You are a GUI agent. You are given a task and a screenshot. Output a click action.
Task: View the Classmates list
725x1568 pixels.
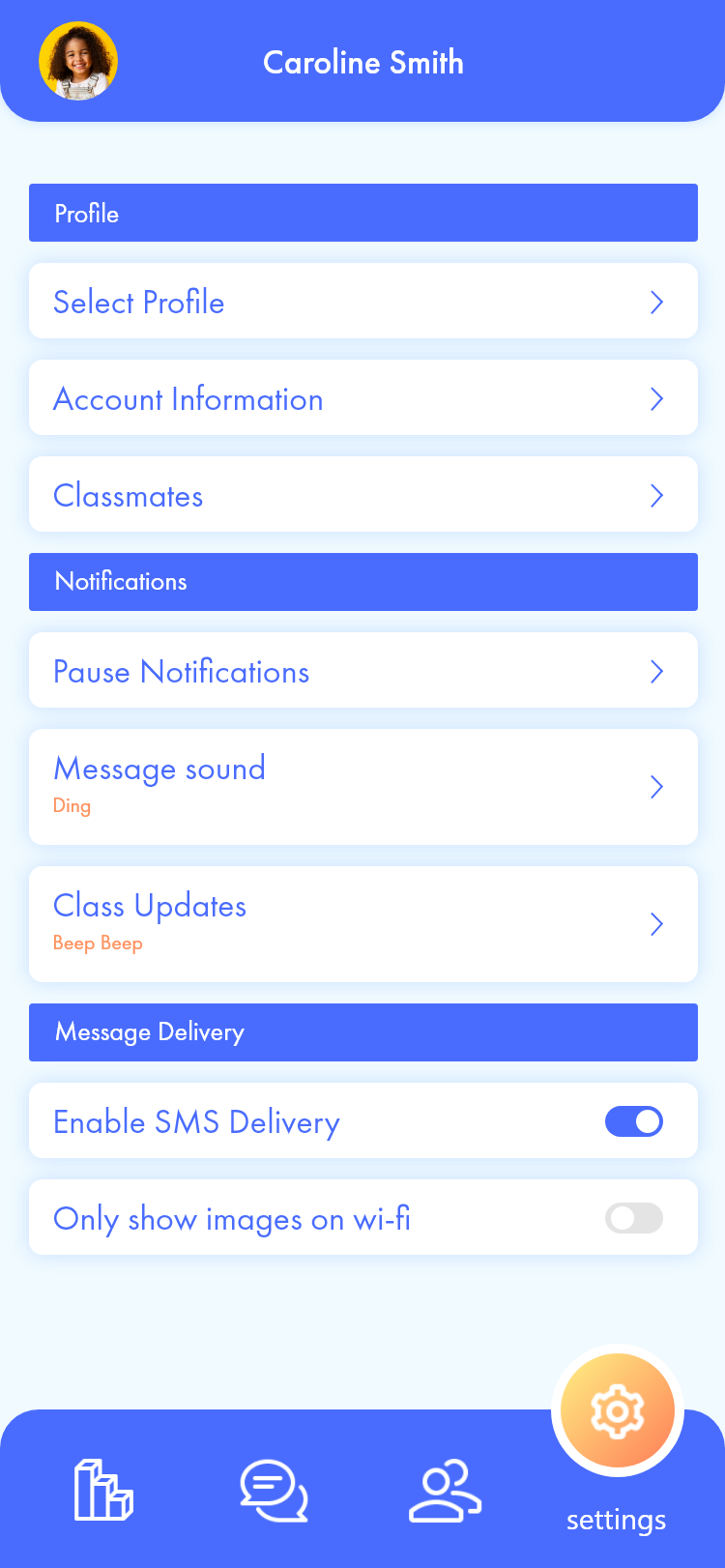(x=363, y=494)
